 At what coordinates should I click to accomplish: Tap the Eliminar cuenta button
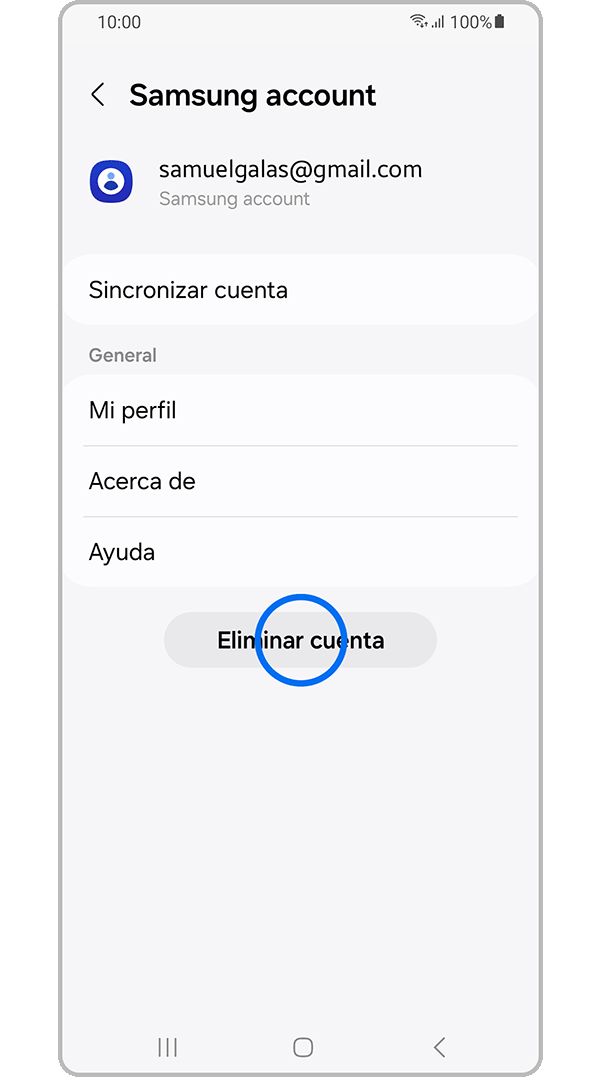300,640
